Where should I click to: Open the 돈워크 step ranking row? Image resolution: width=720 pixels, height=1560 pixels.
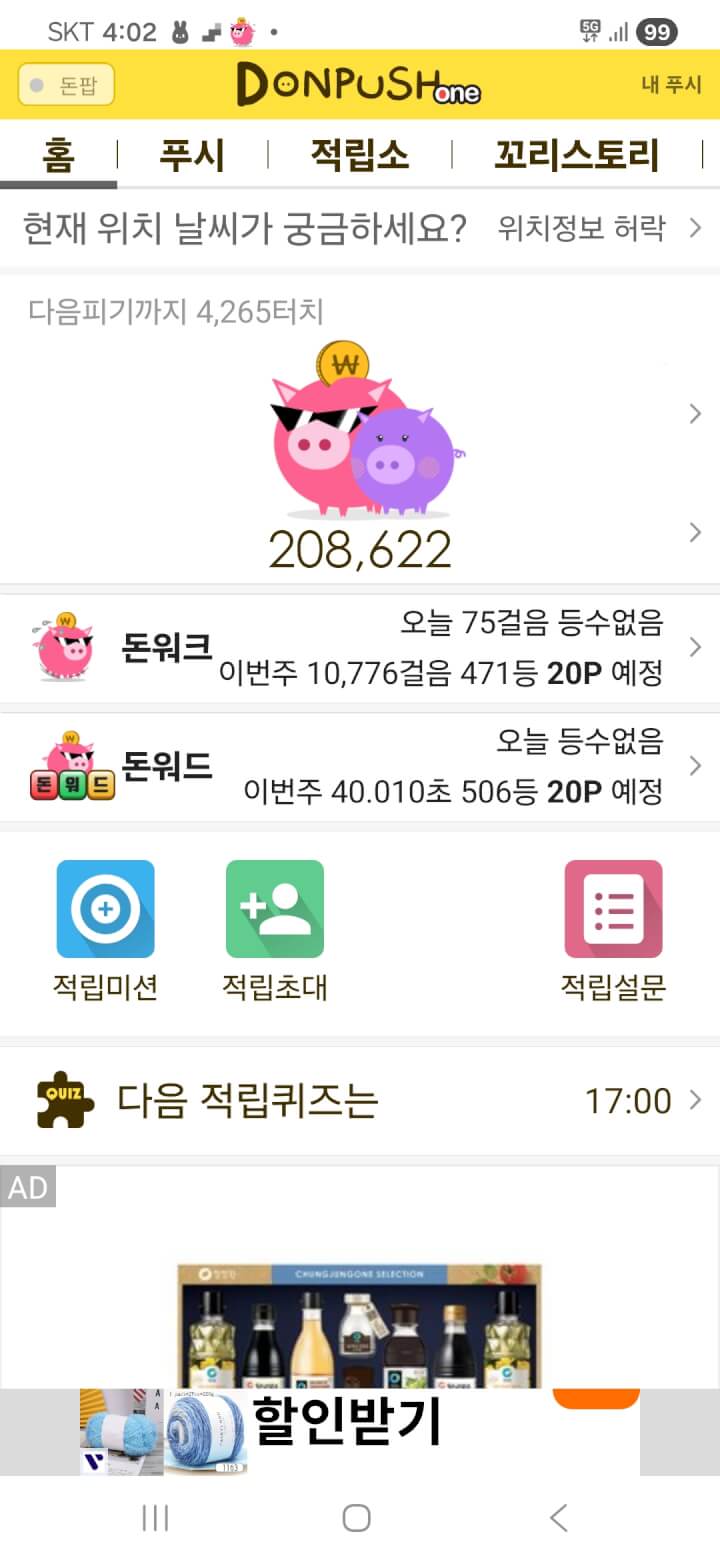click(360, 648)
